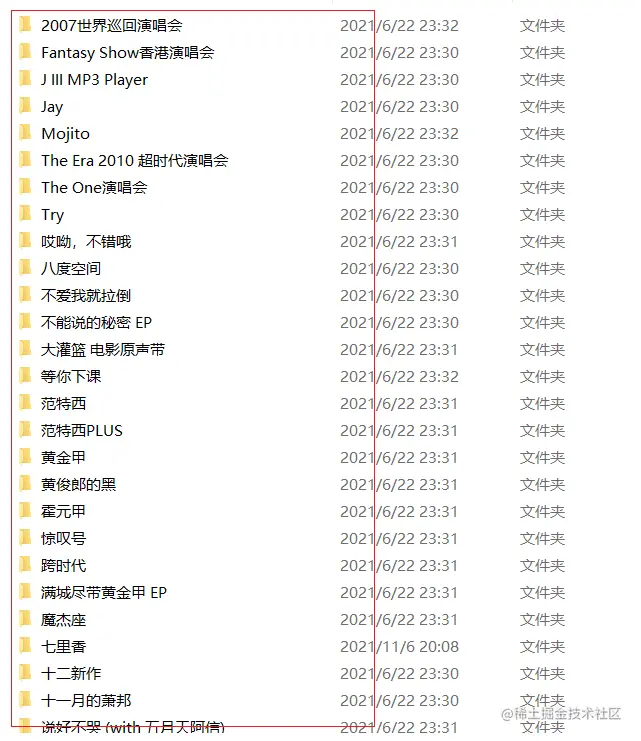Open the 范特西PLUS folder
This screenshot has width=641, height=741.
tap(82, 430)
